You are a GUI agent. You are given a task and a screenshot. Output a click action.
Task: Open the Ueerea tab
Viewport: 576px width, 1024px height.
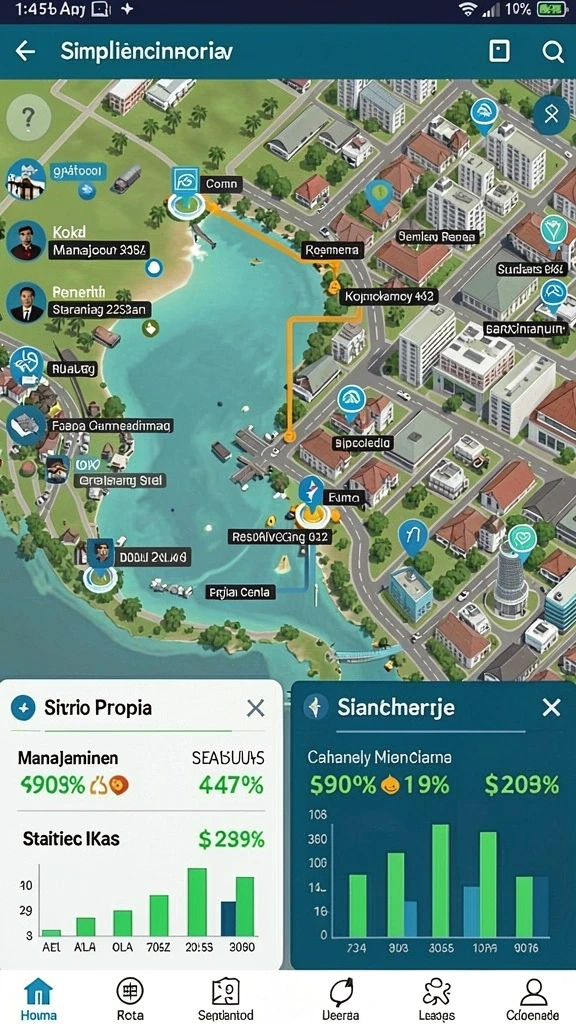(341, 999)
